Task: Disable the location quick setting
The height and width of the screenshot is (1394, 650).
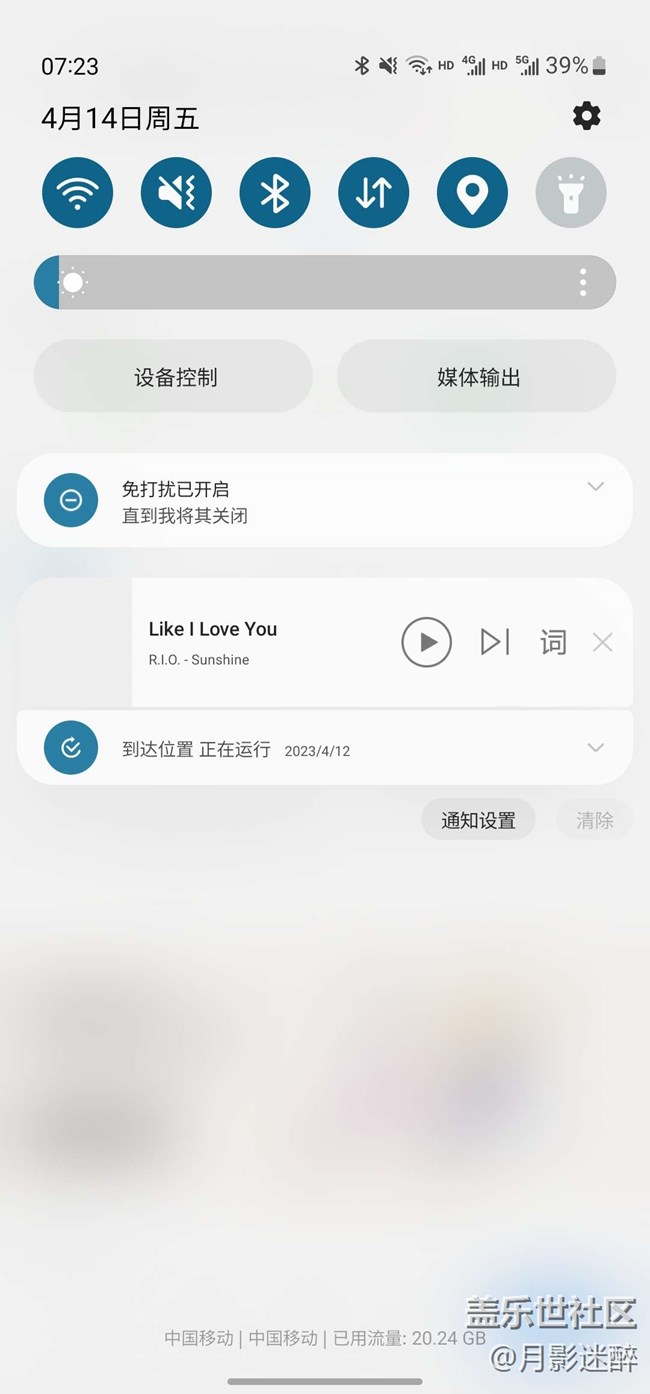Action: [472, 192]
